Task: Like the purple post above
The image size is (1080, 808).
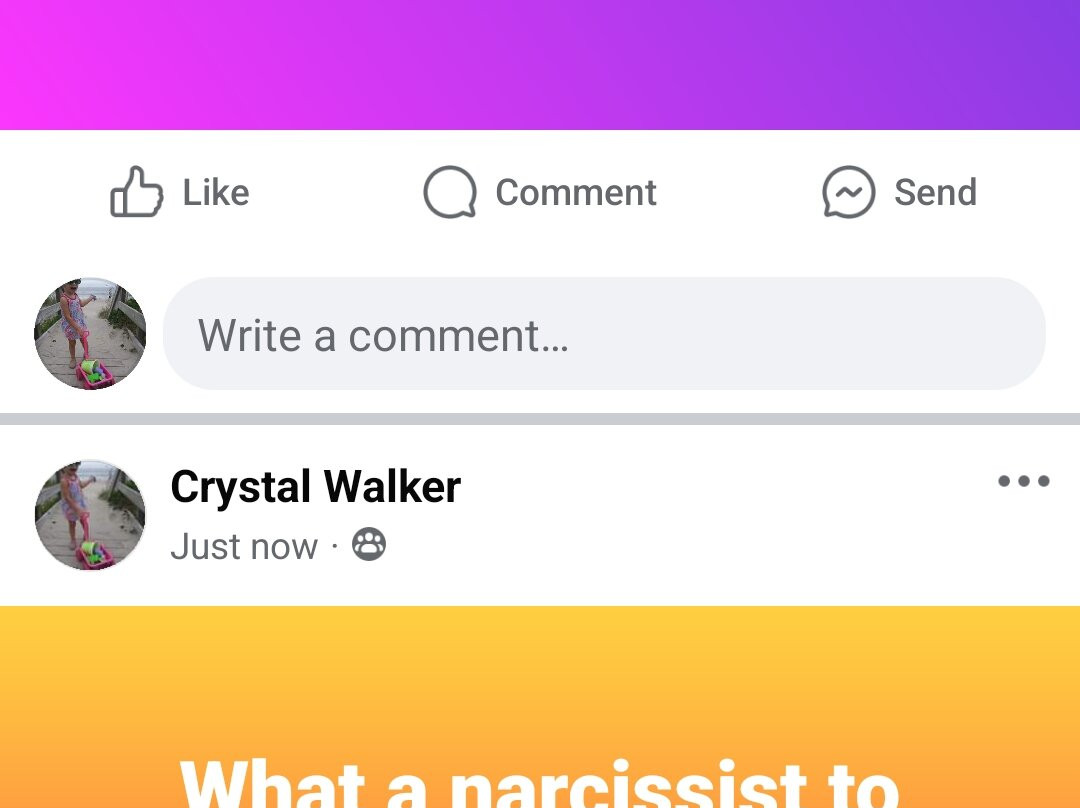Action: [180, 192]
